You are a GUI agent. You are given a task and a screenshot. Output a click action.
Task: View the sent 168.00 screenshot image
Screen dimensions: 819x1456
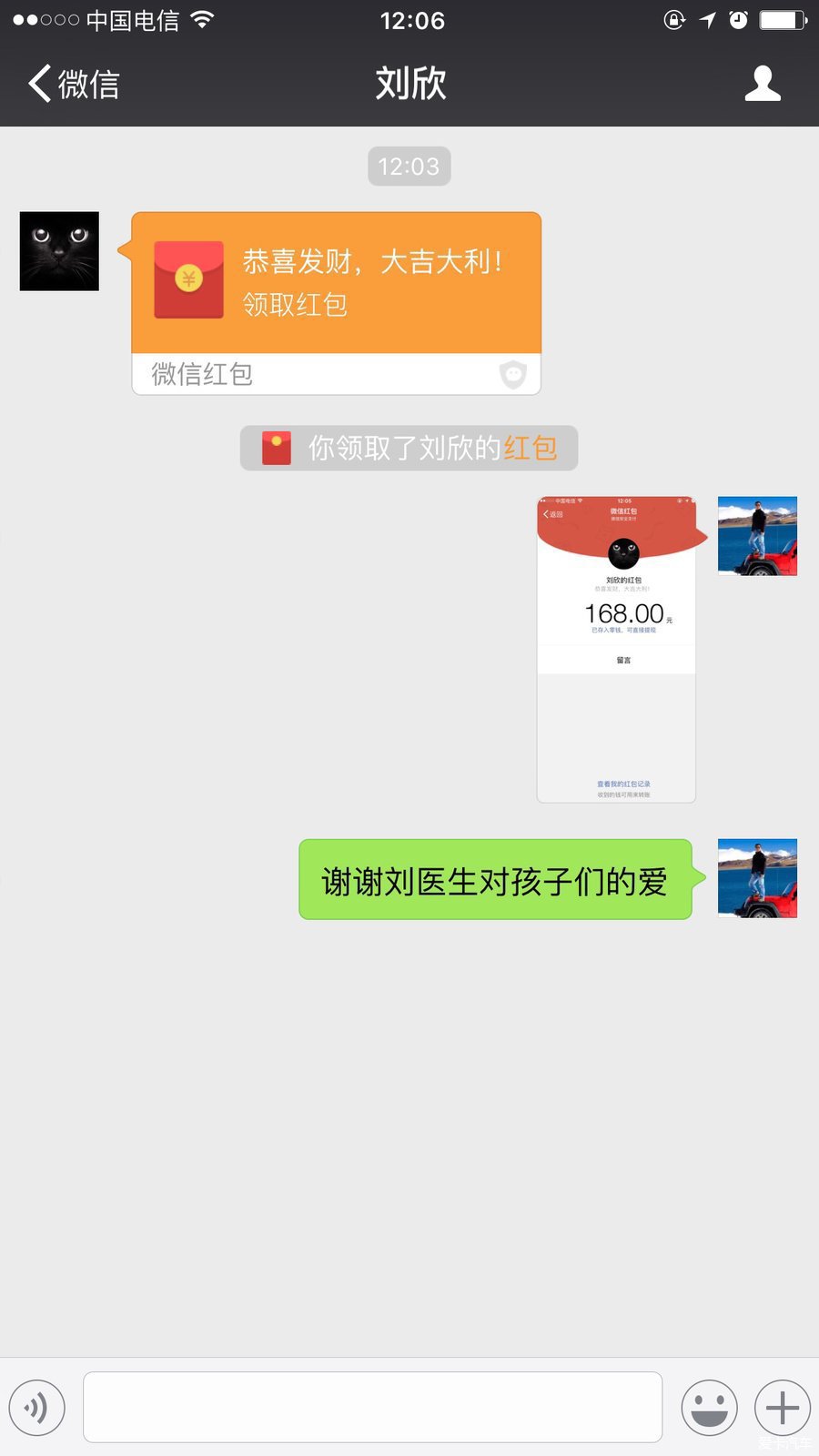click(x=617, y=649)
